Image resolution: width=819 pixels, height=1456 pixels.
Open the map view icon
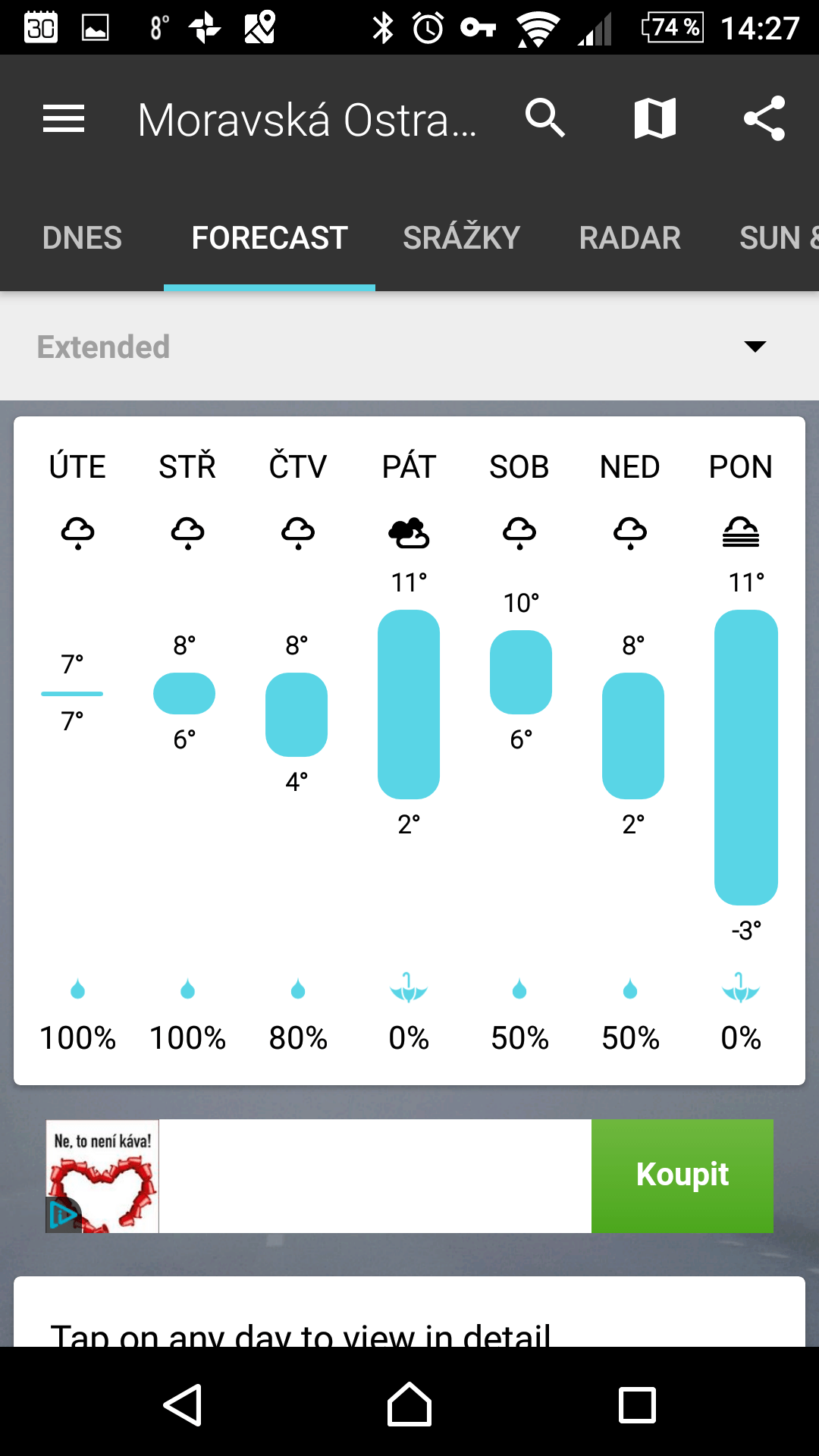point(655,118)
